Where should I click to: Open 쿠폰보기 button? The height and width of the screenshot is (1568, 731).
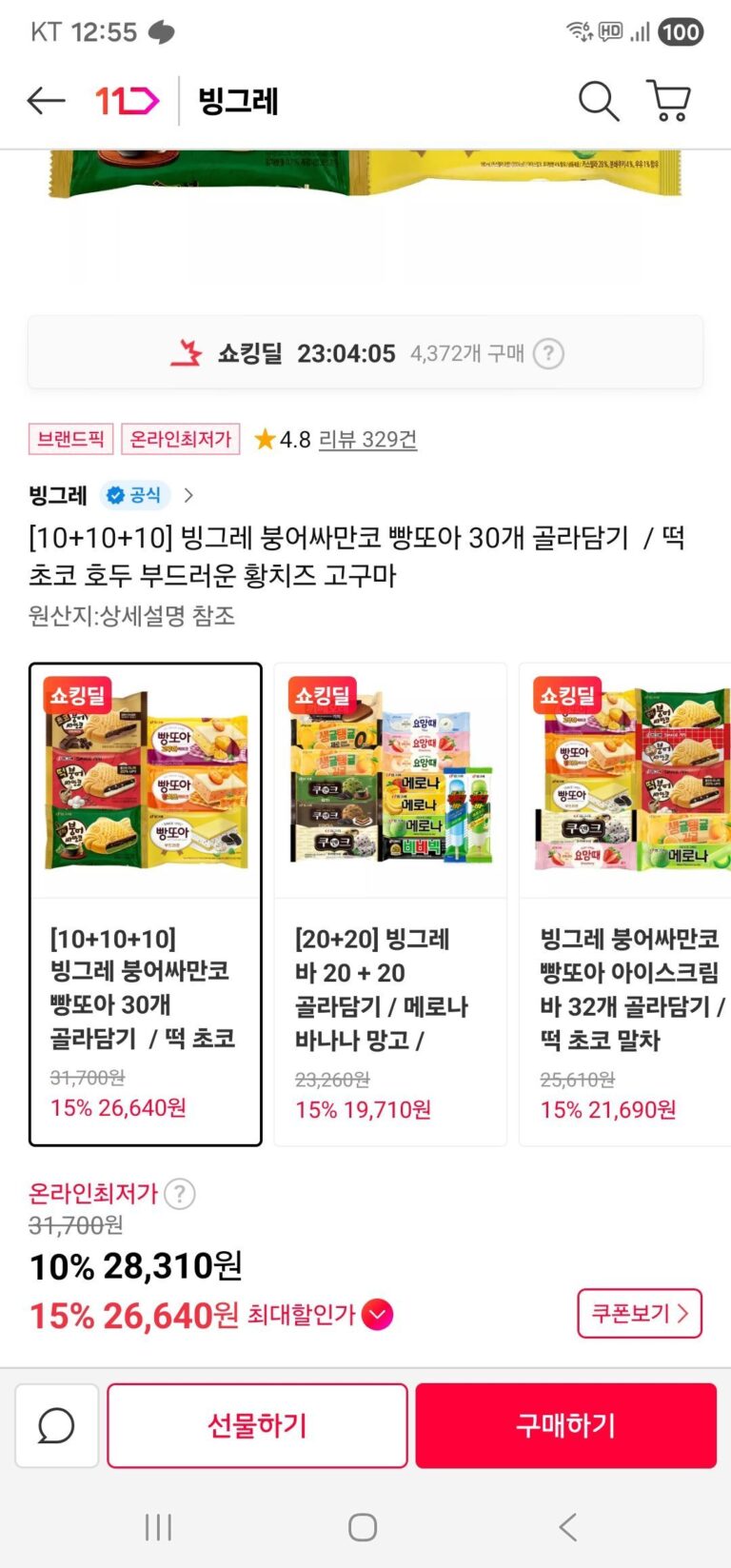point(639,1314)
